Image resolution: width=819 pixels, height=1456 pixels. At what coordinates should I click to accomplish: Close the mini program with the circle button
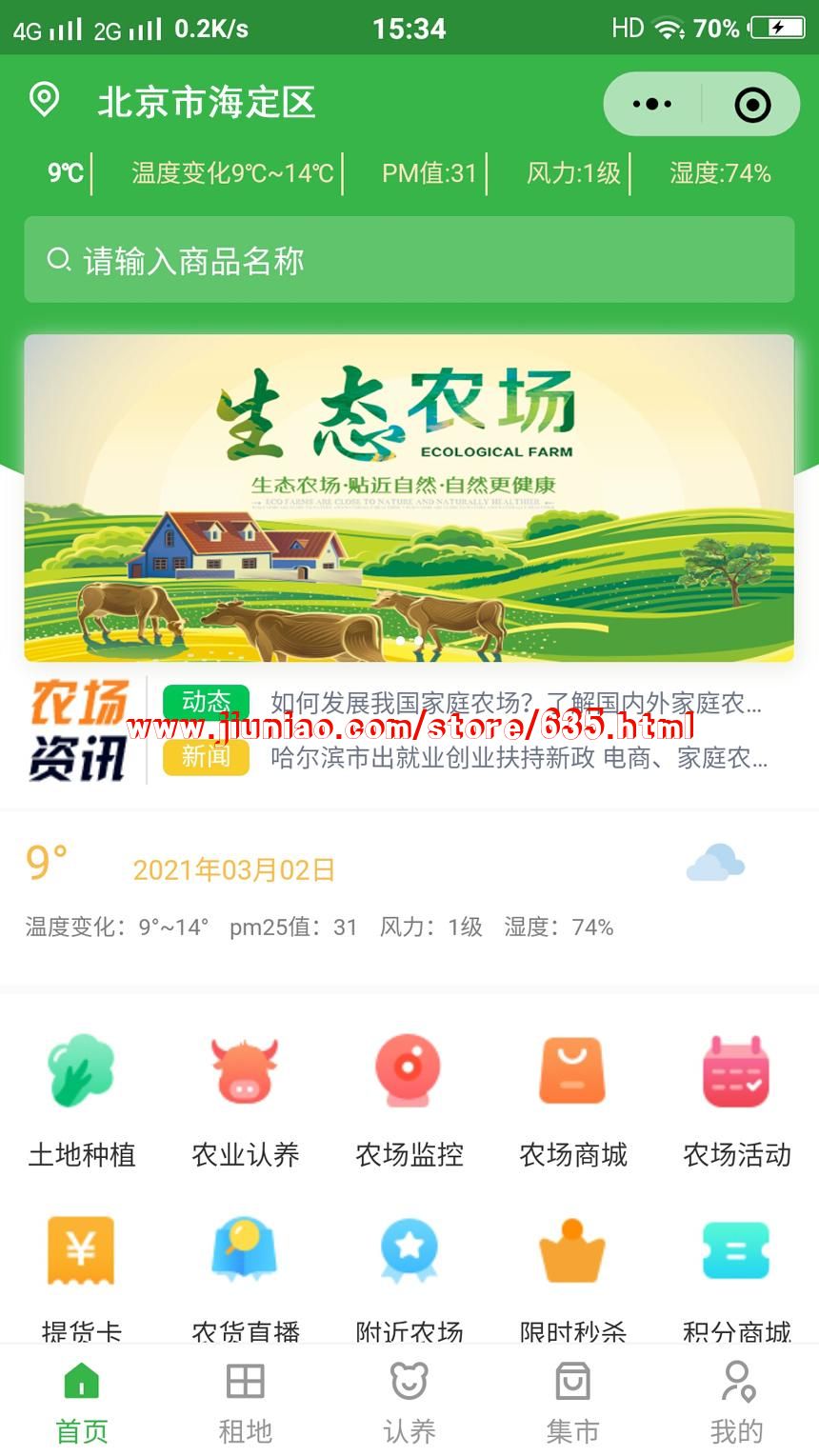[752, 105]
